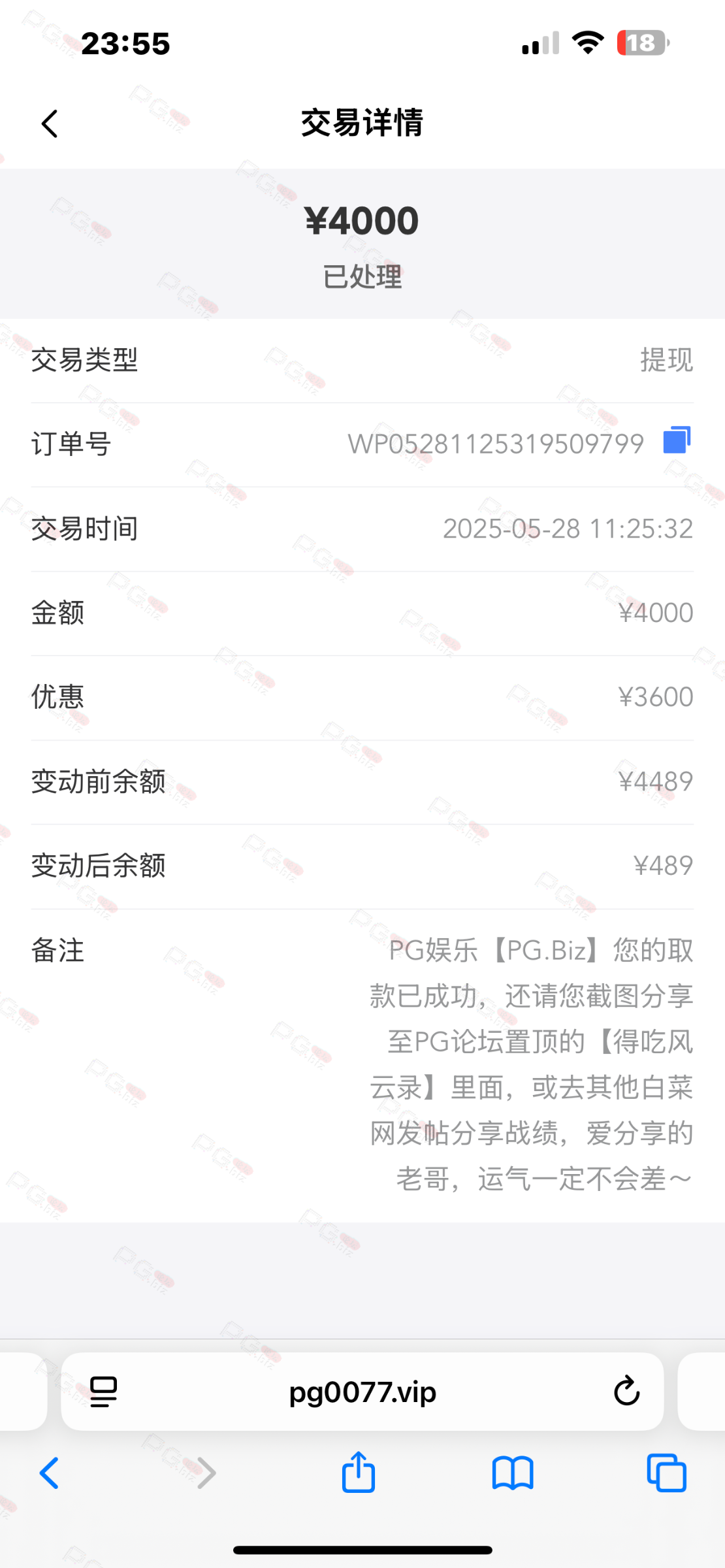The height and width of the screenshot is (1568, 725).
Task: Tap the pg0077.vip address bar
Action: [362, 1392]
